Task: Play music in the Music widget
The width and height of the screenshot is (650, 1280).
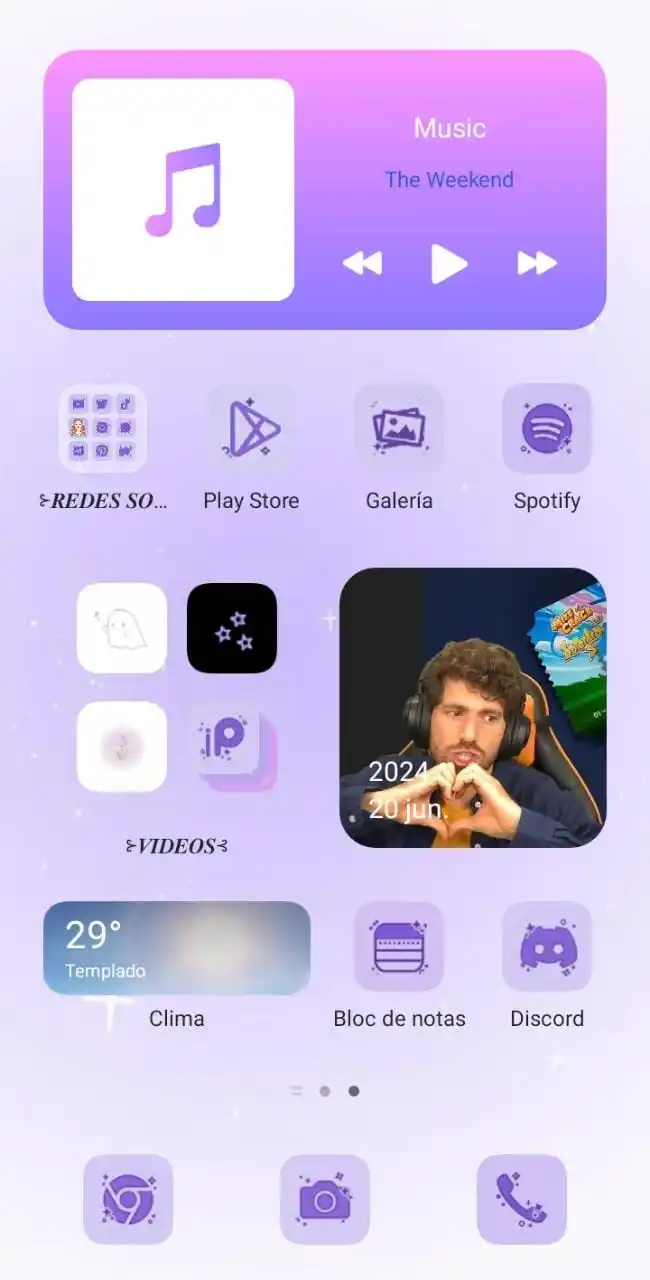Action: 449,264
